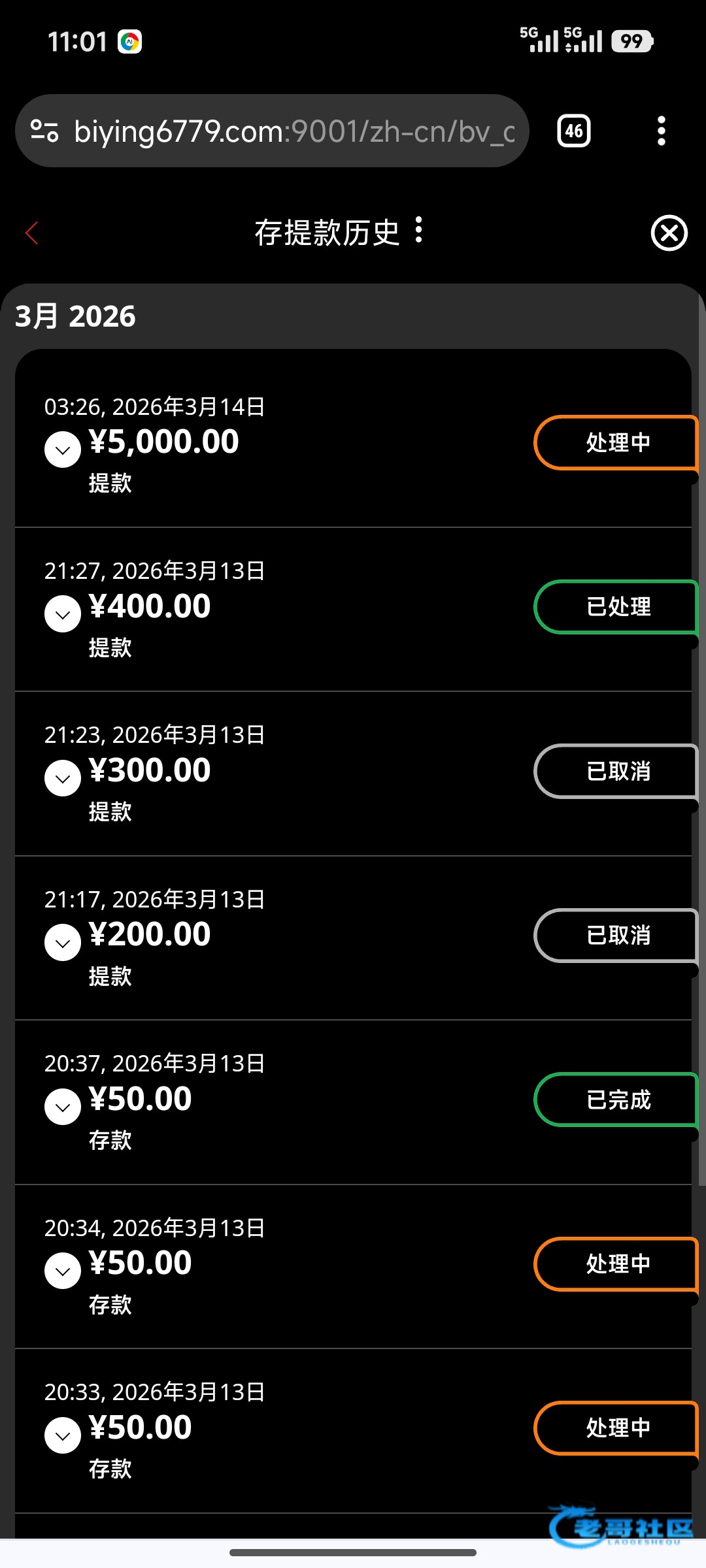
Task: Tap 已处理 status on ¥400.00 withdrawal
Action: click(616, 607)
